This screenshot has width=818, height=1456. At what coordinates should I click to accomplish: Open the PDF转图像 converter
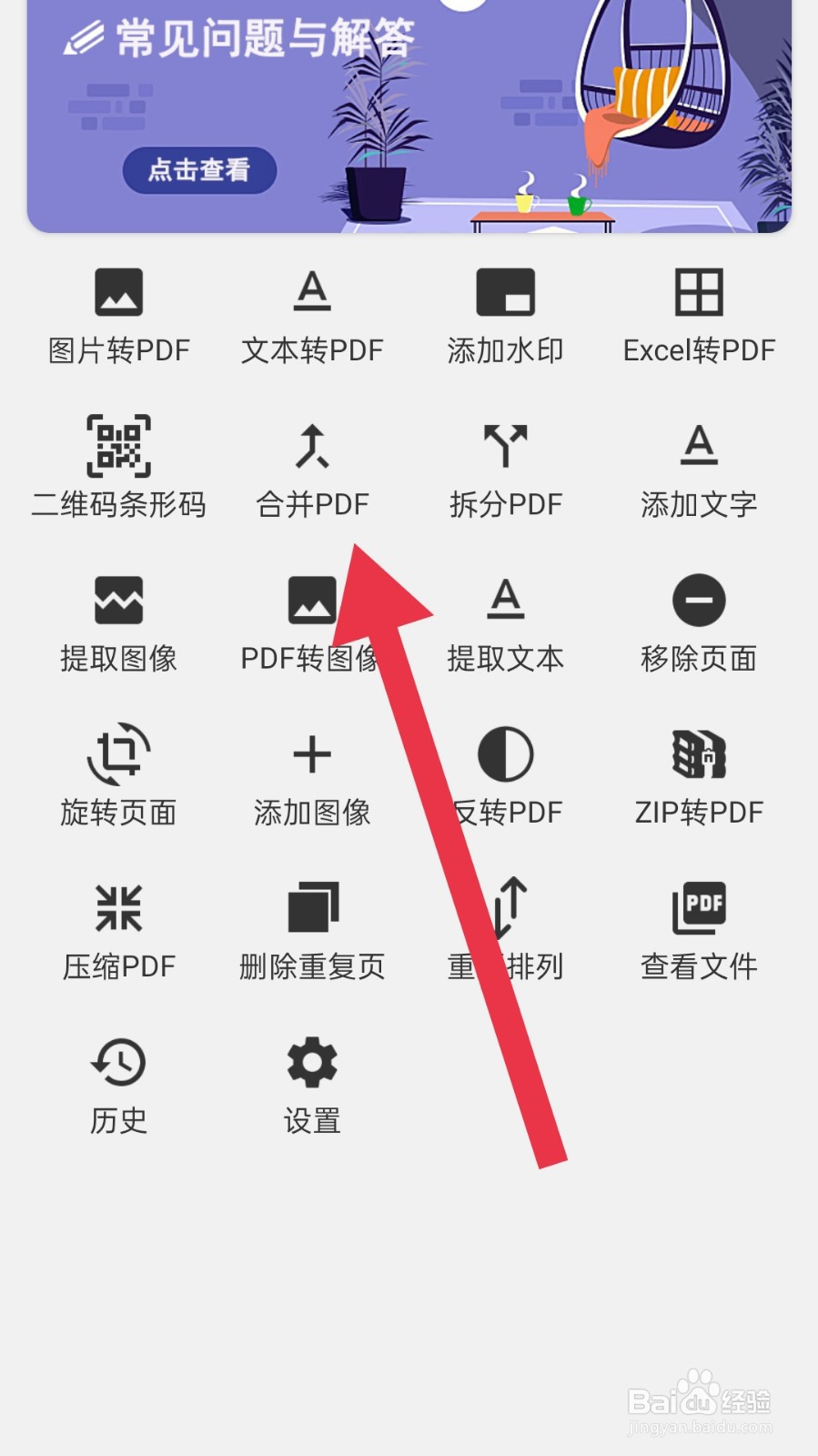click(x=313, y=623)
